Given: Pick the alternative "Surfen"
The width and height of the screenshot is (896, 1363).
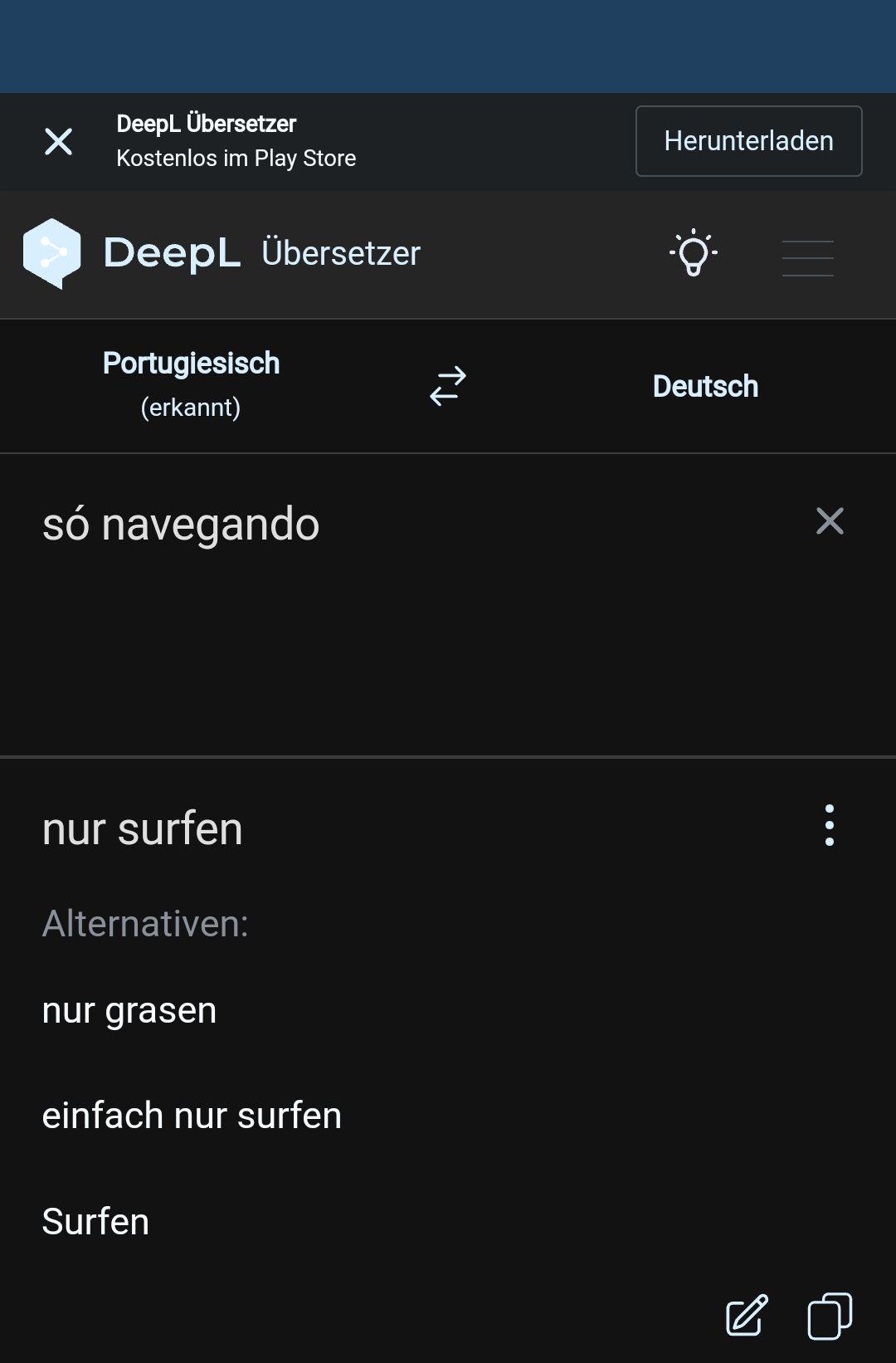Looking at the screenshot, I should [95, 1222].
